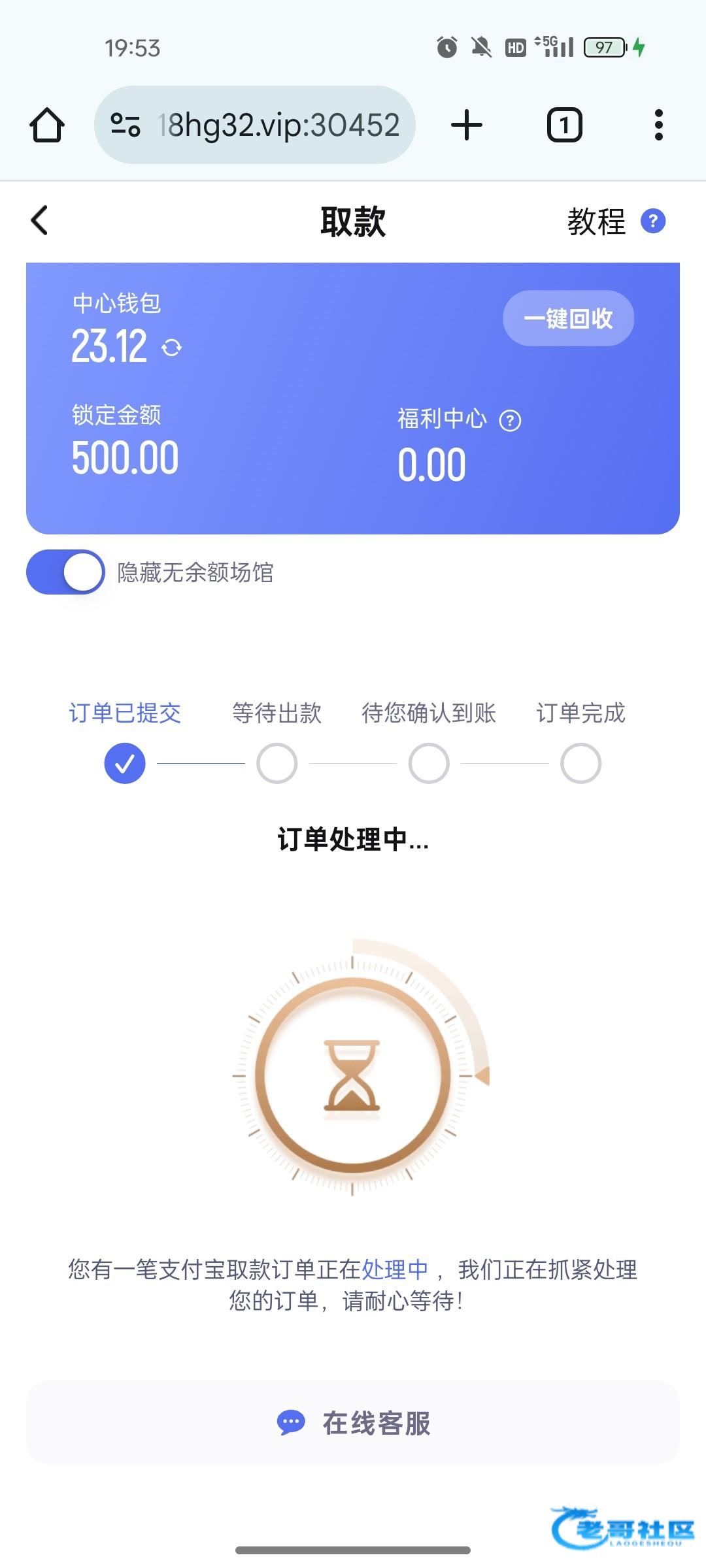Open the browser home page
Image resolution: width=706 pixels, height=1568 pixels.
pos(47,125)
